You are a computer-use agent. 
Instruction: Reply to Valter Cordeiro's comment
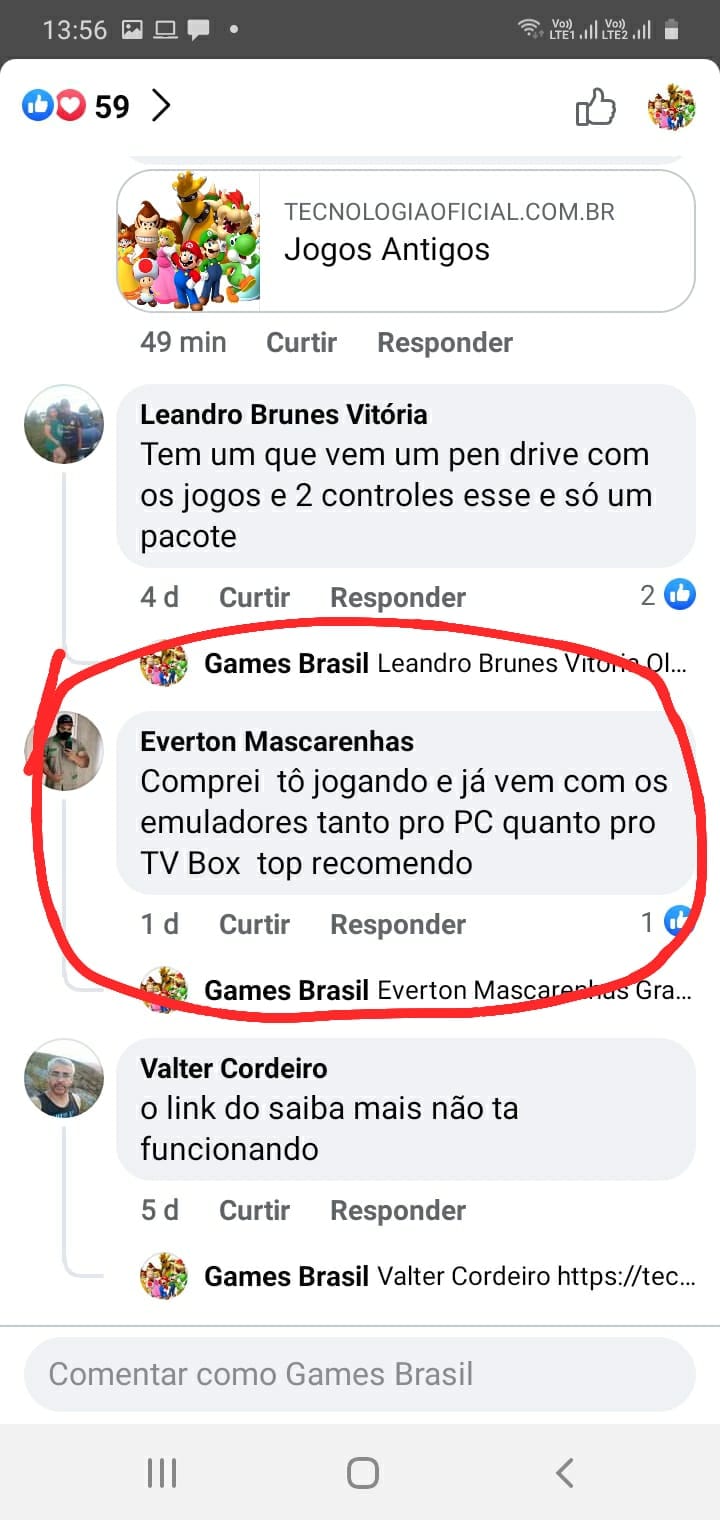click(x=398, y=1210)
